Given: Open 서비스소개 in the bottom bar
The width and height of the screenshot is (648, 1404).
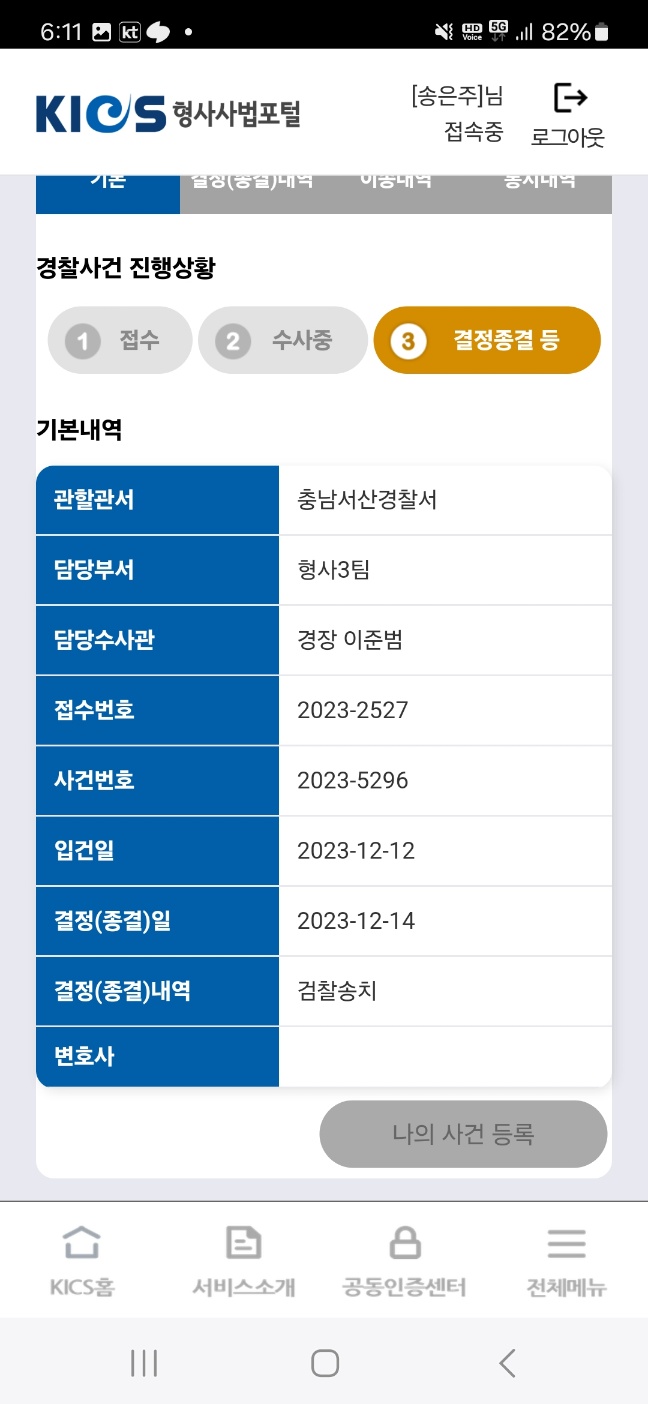Looking at the screenshot, I should click(x=243, y=1260).
